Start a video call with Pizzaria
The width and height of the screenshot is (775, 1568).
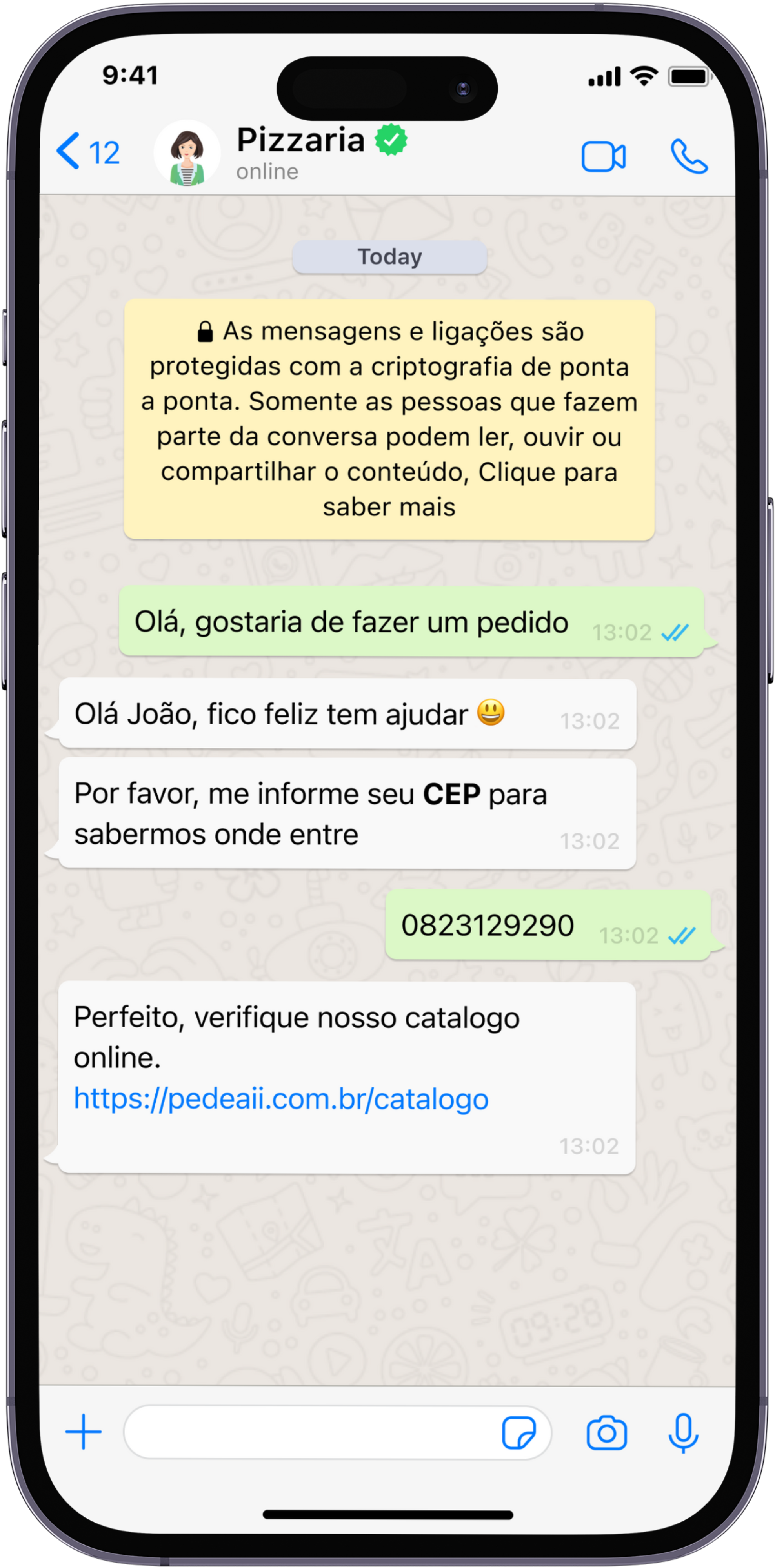(604, 156)
